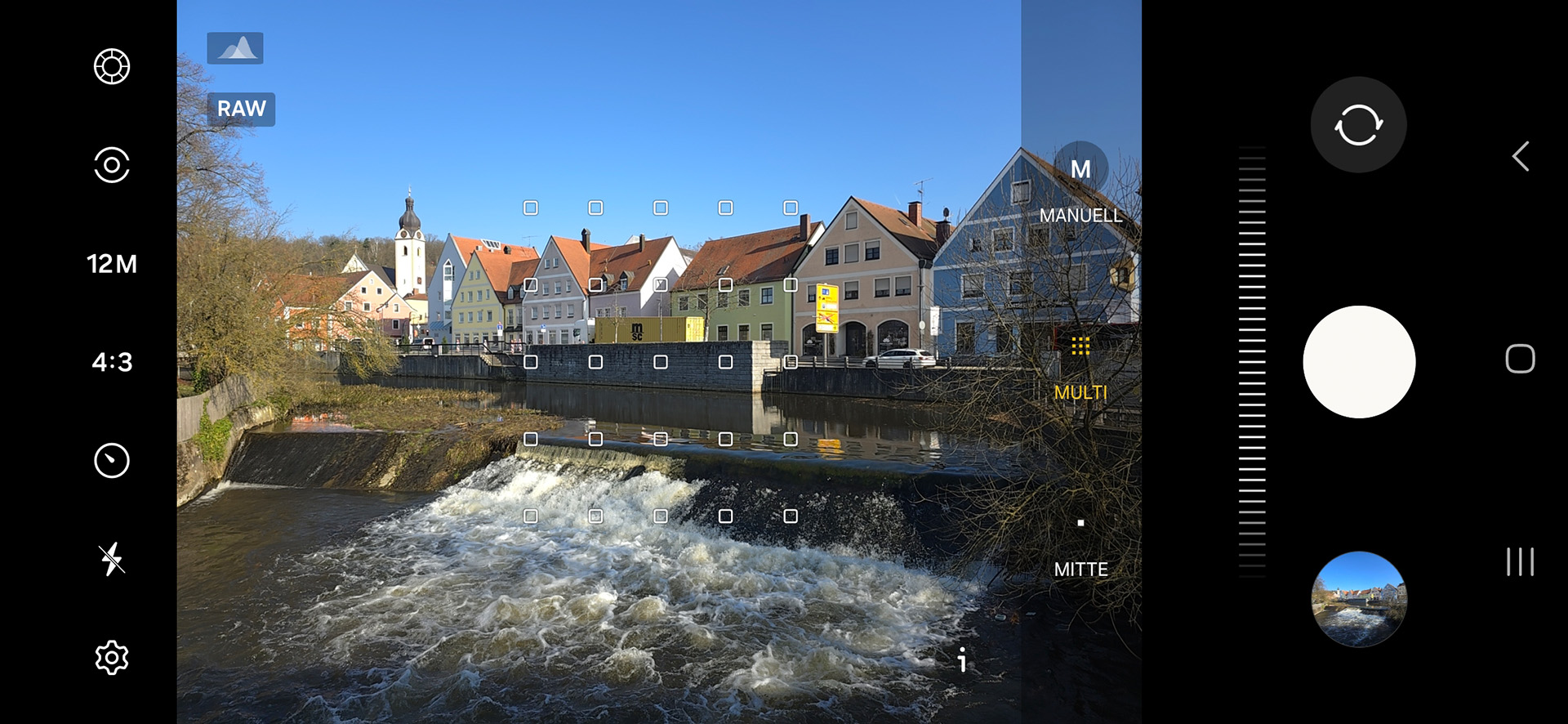Change the 12M resolution setting
Viewport: 1568px width, 724px height.
coord(112,264)
